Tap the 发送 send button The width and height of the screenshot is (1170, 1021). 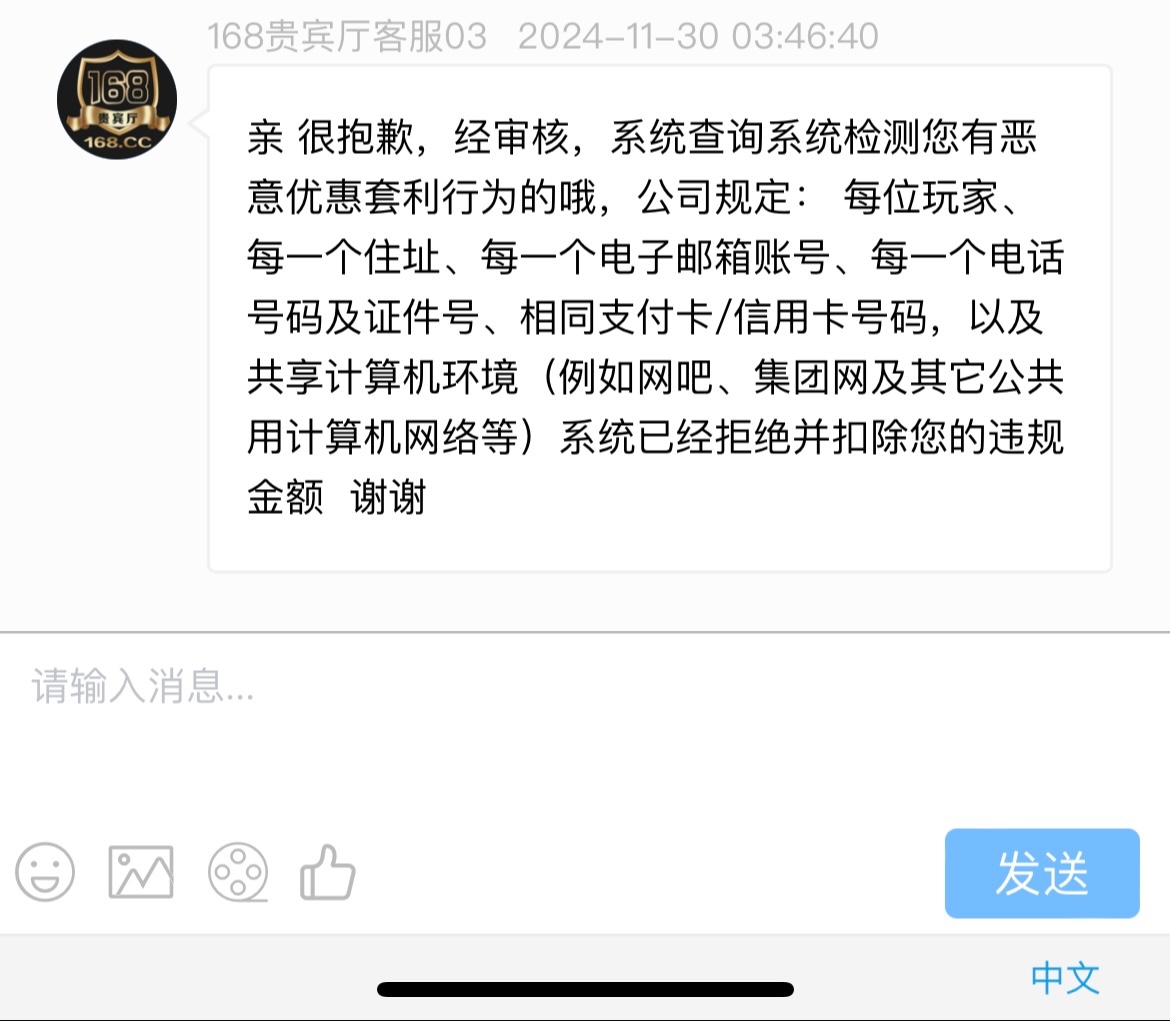pyautogui.click(x=1041, y=873)
